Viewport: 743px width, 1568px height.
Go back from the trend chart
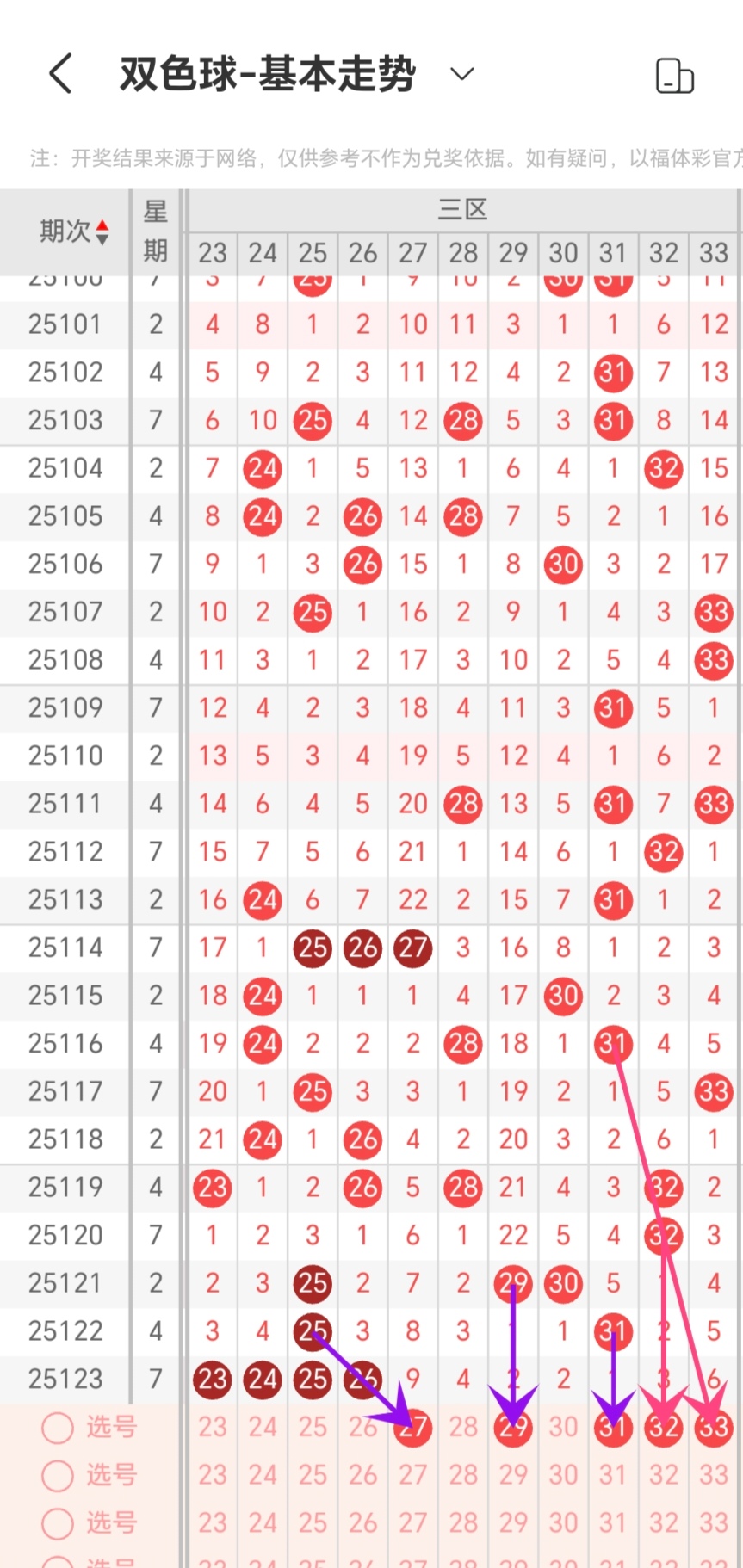60,74
